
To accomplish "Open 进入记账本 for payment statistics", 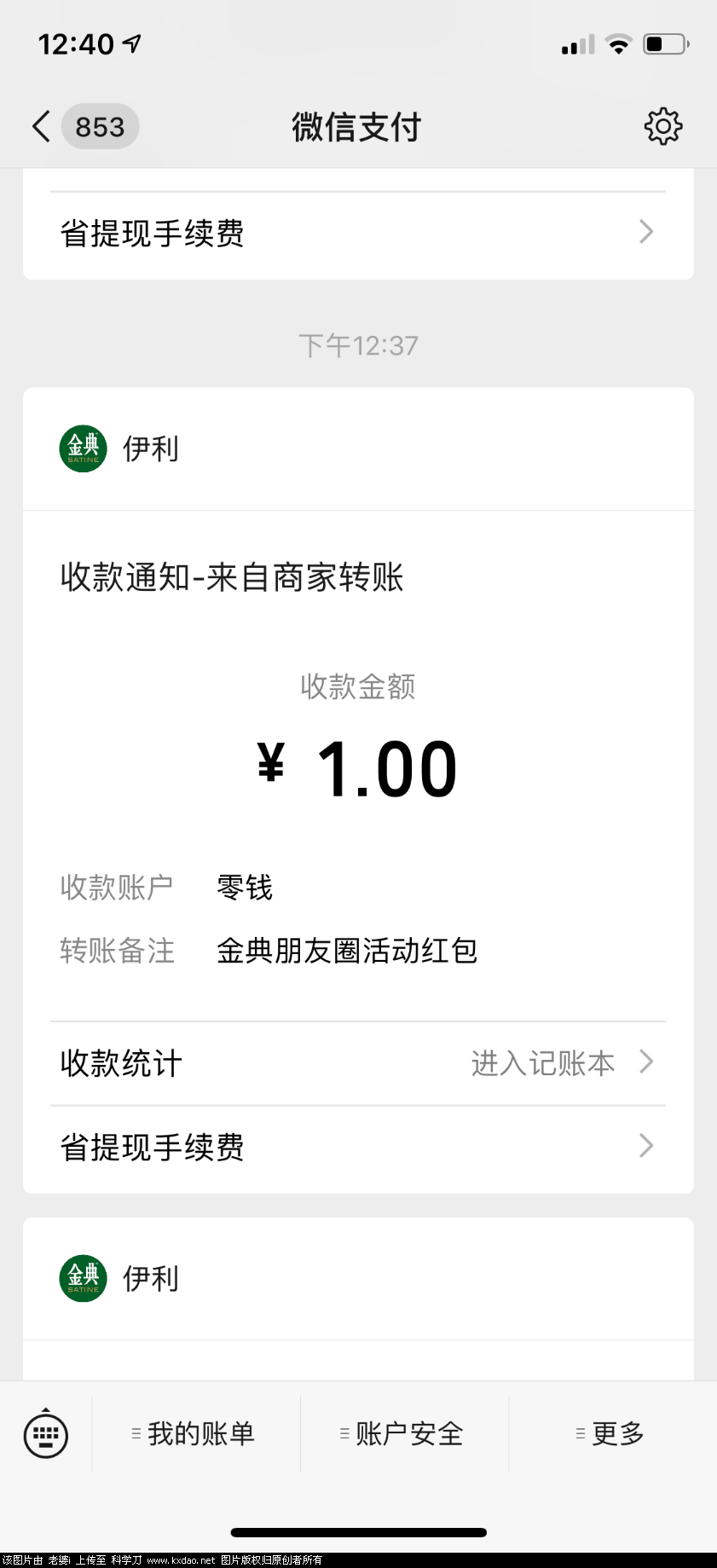I will pyautogui.click(x=543, y=1063).
